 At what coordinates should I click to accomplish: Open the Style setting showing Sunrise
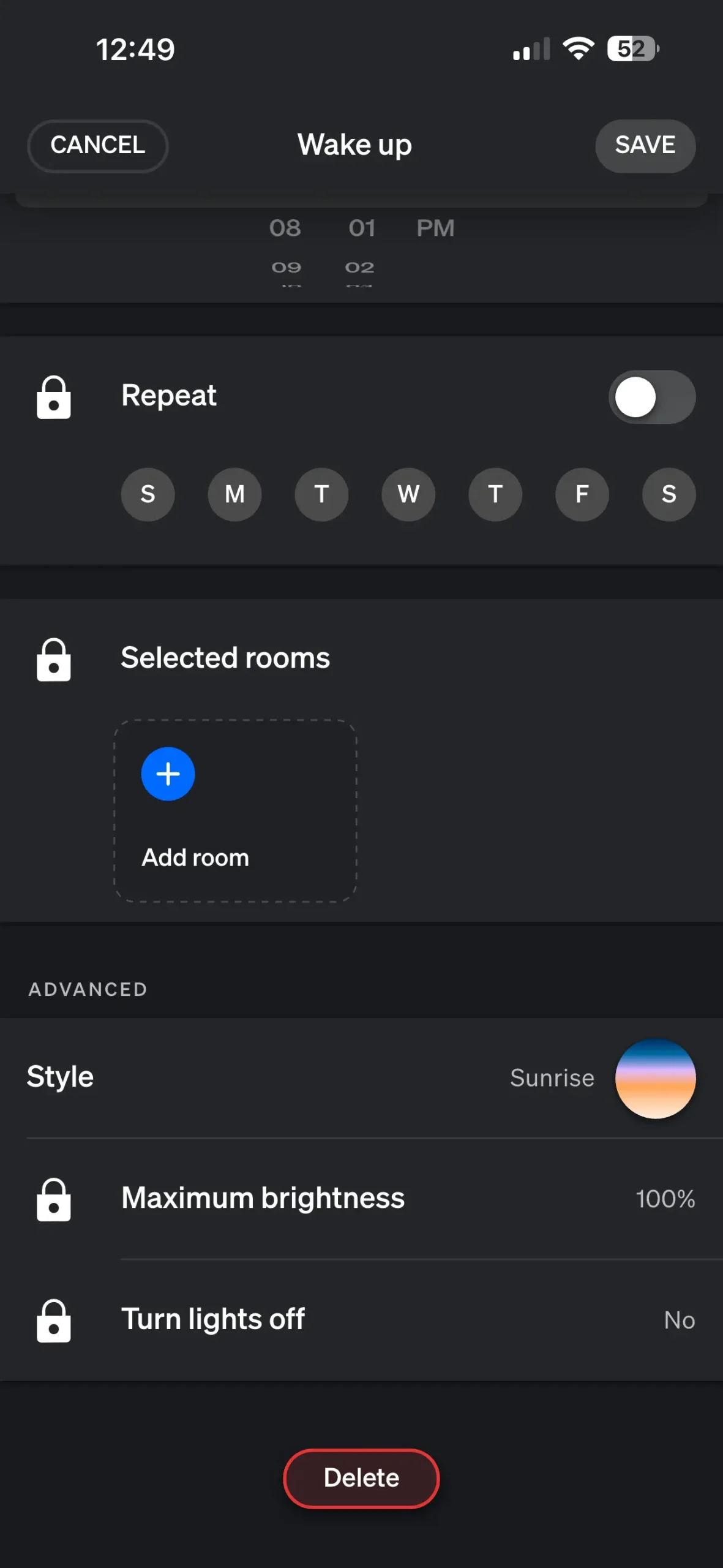(361, 1078)
